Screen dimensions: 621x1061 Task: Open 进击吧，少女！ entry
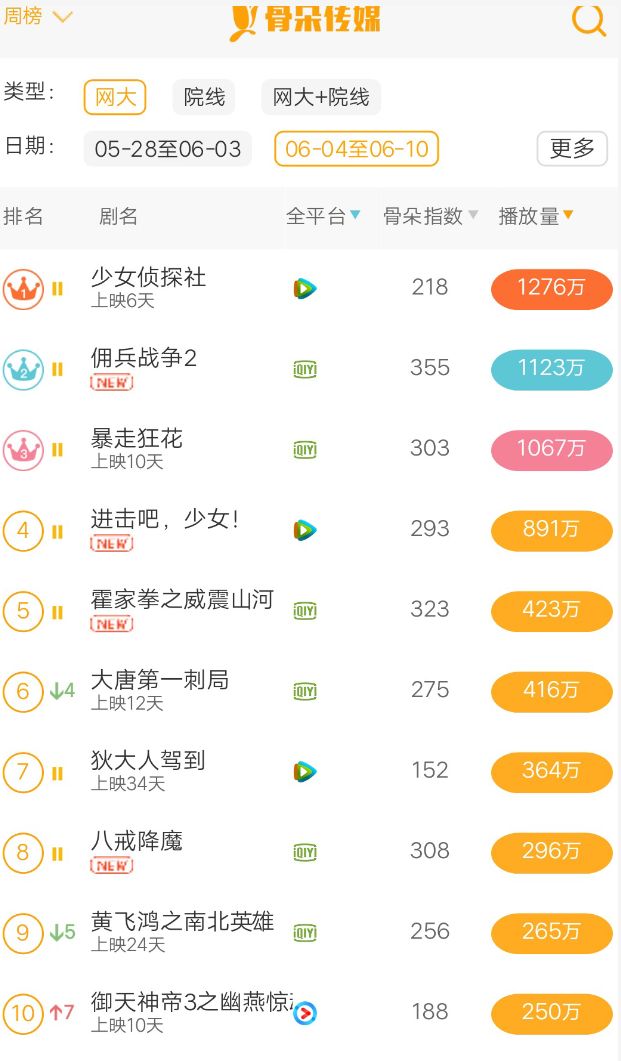pos(165,519)
